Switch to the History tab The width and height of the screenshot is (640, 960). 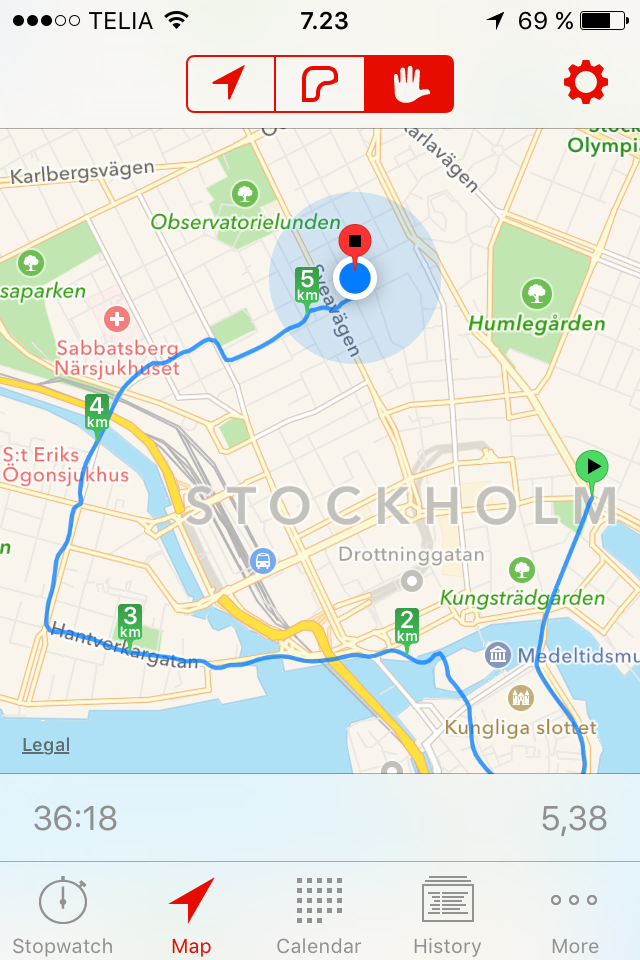(447, 916)
